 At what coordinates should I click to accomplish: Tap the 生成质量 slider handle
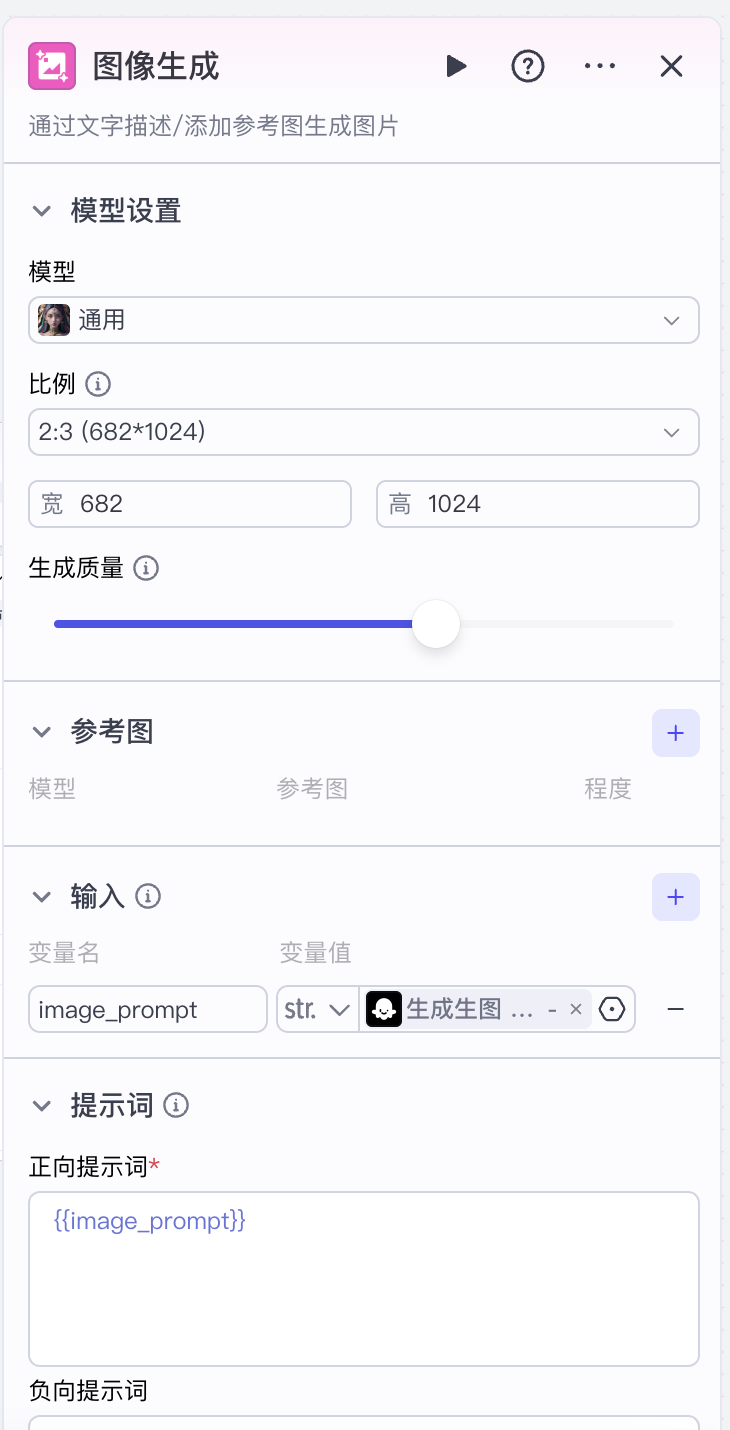pyautogui.click(x=436, y=624)
